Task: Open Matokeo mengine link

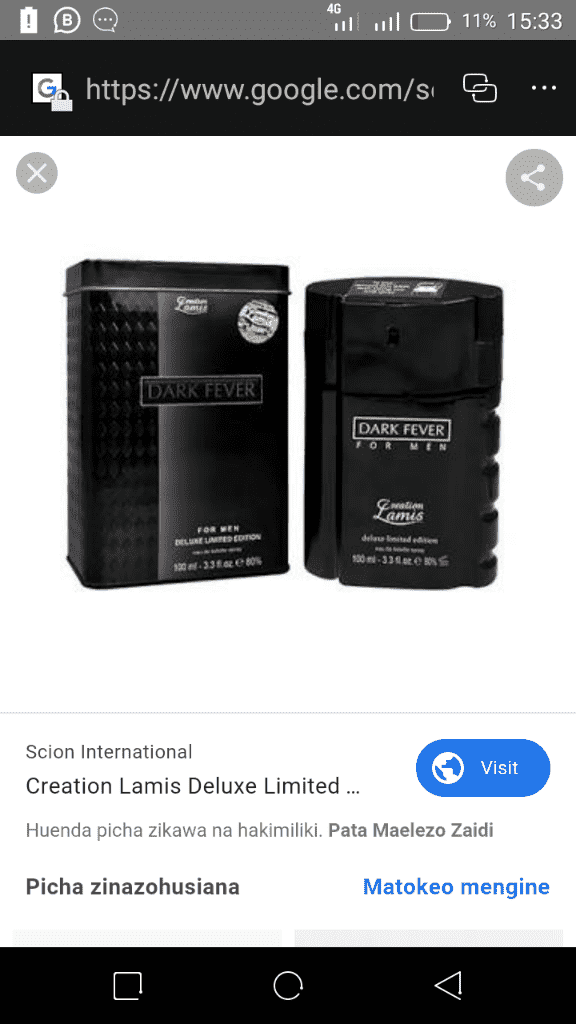Action: coord(456,887)
